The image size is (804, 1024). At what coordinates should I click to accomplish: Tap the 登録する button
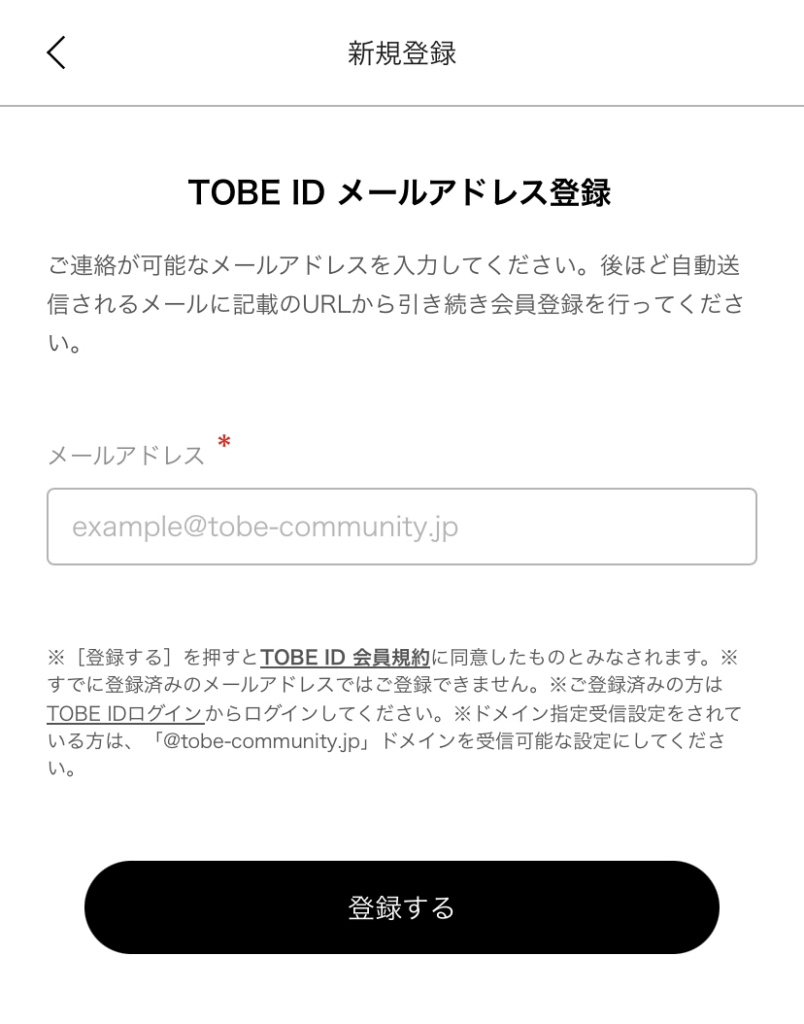401,907
